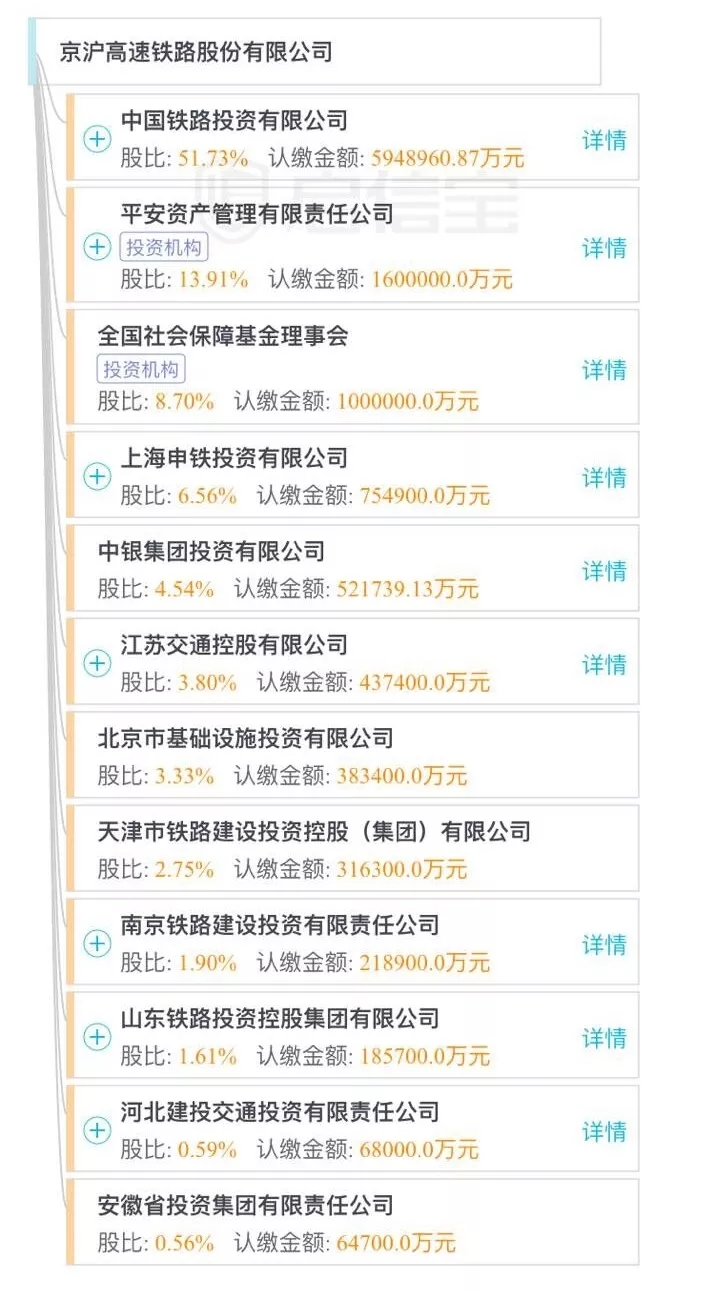Expand 平安资产管理有限责任公司 node

click(97, 247)
